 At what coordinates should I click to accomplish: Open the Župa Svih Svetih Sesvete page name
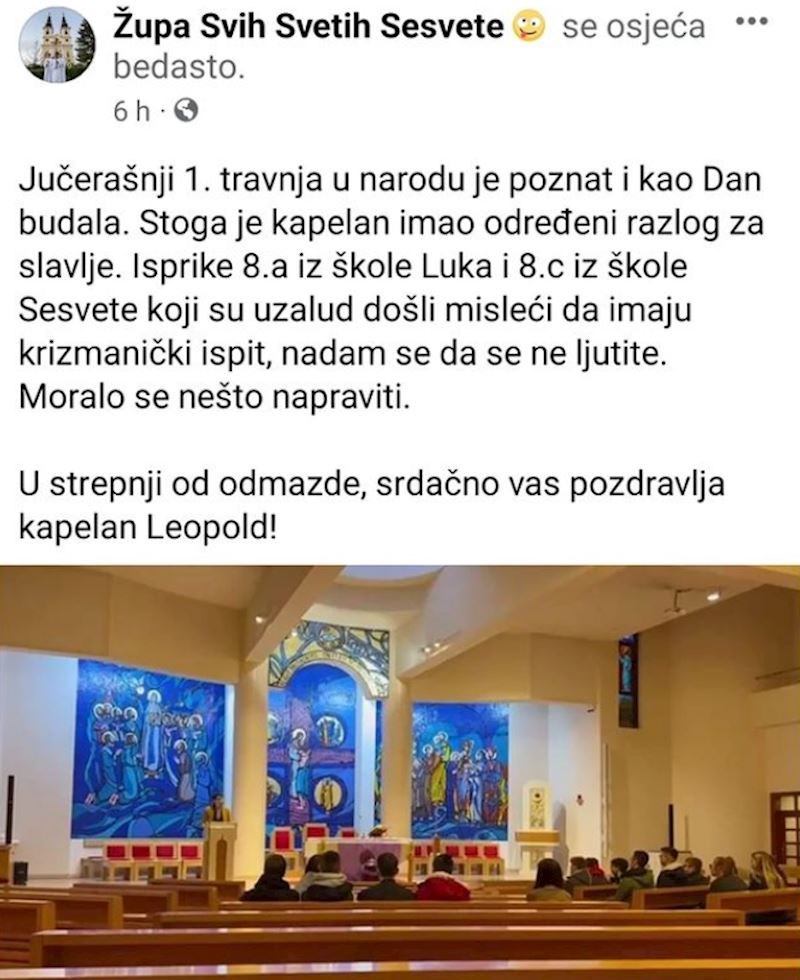click(x=308, y=27)
